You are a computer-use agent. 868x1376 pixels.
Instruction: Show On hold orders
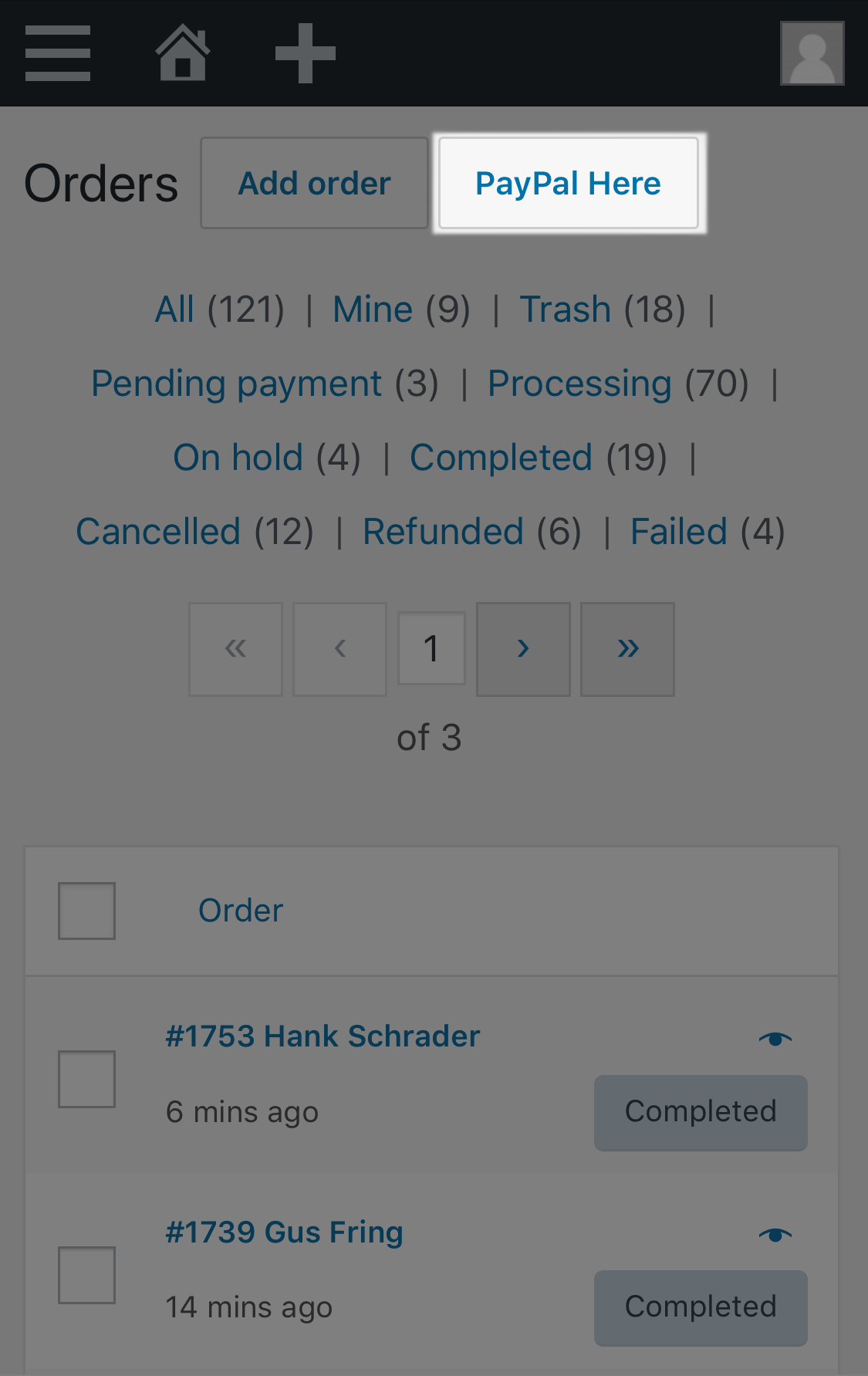tap(238, 458)
